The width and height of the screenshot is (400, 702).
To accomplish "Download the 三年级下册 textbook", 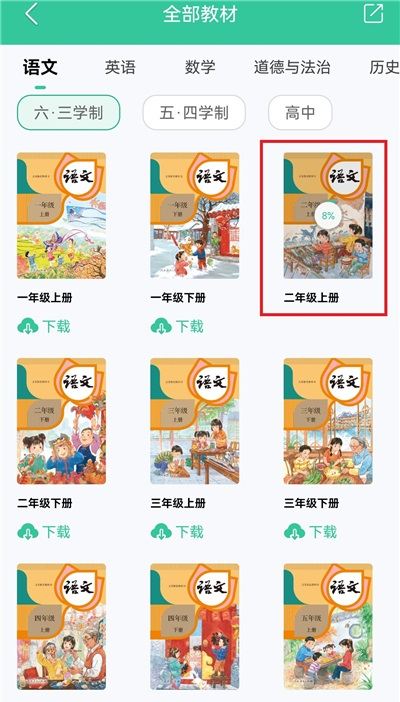I will tap(310, 532).
